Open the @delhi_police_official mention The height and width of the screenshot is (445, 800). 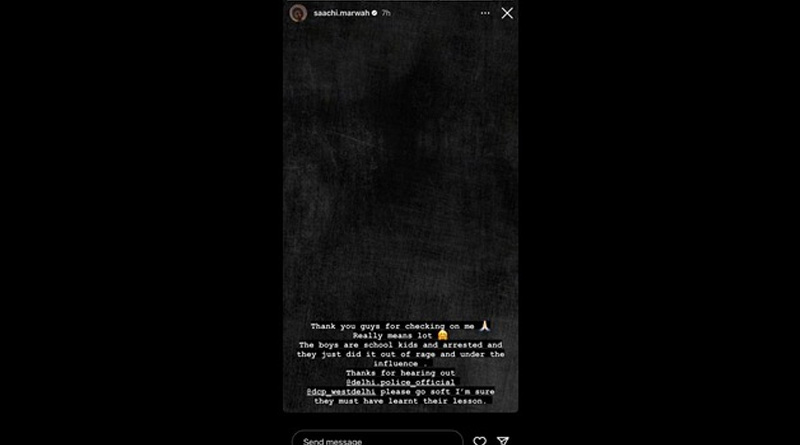(399, 382)
